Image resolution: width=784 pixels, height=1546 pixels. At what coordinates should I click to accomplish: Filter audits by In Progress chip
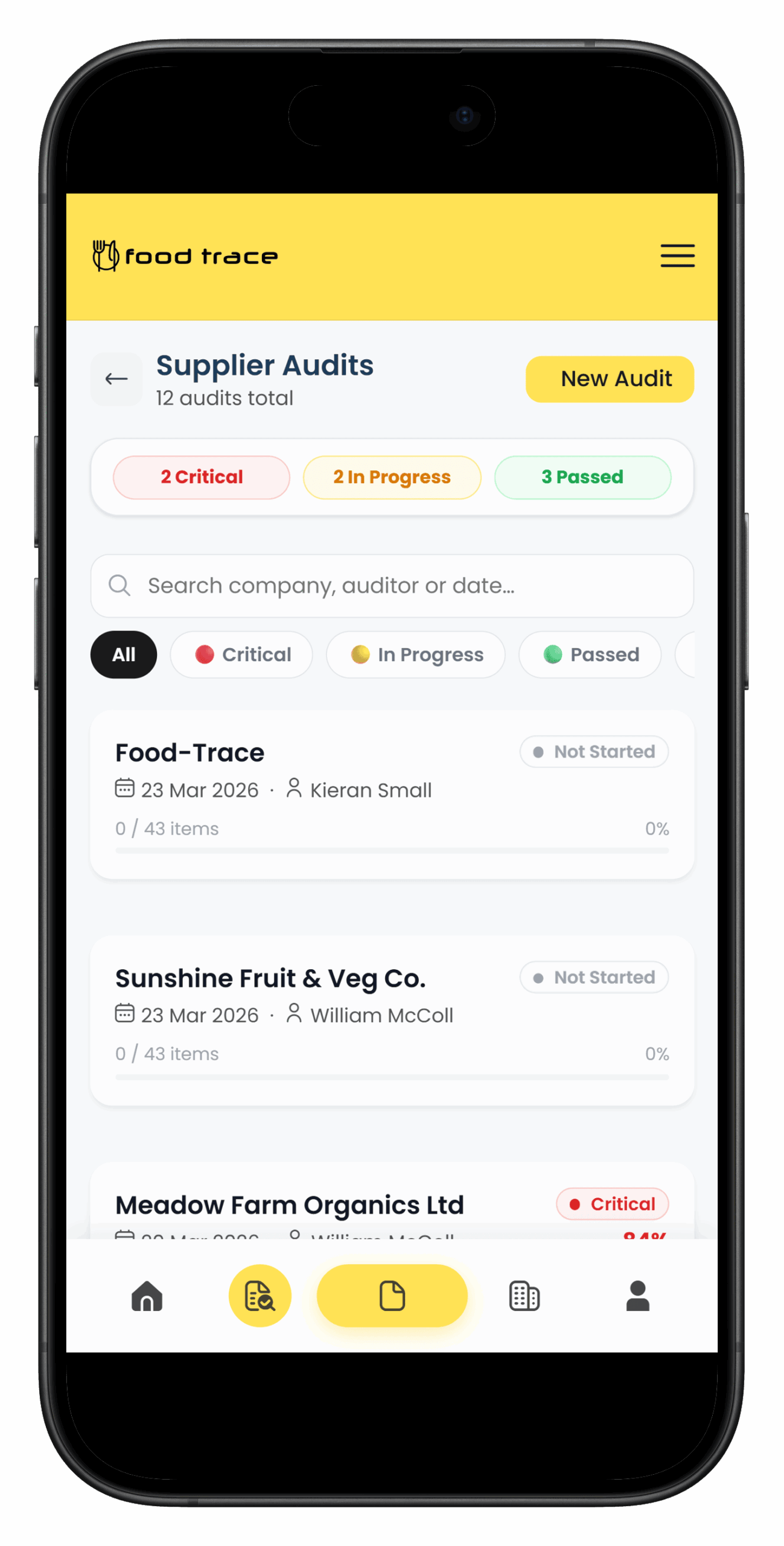[x=416, y=655]
